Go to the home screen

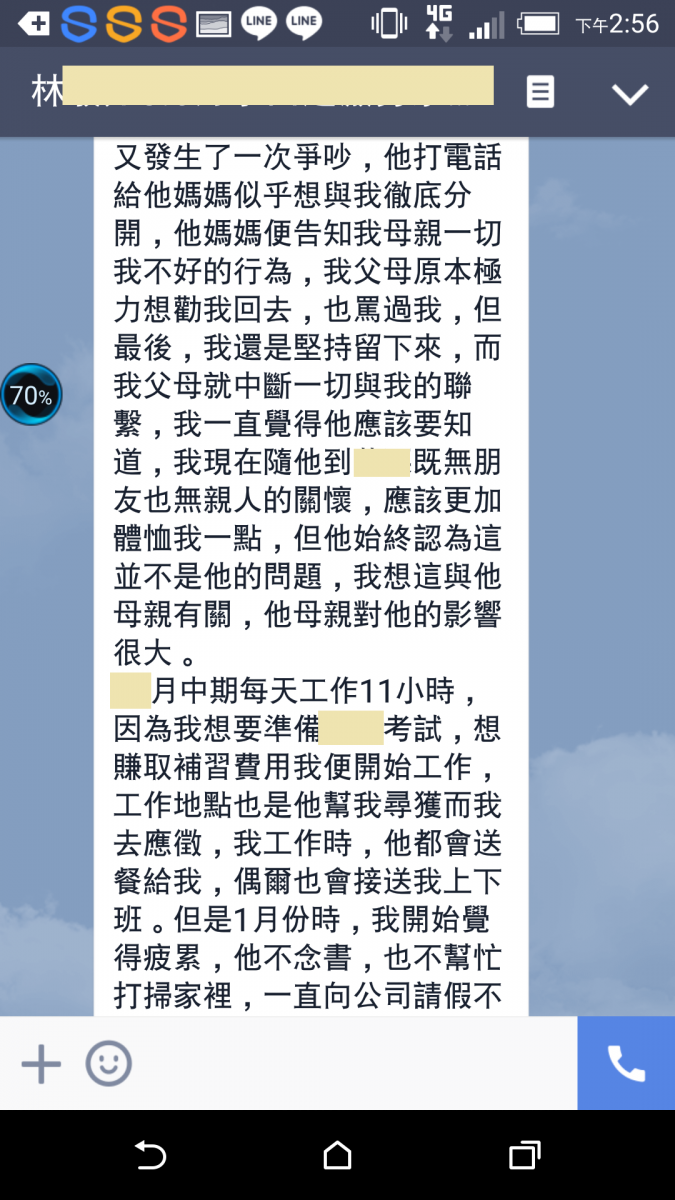click(x=337, y=1156)
